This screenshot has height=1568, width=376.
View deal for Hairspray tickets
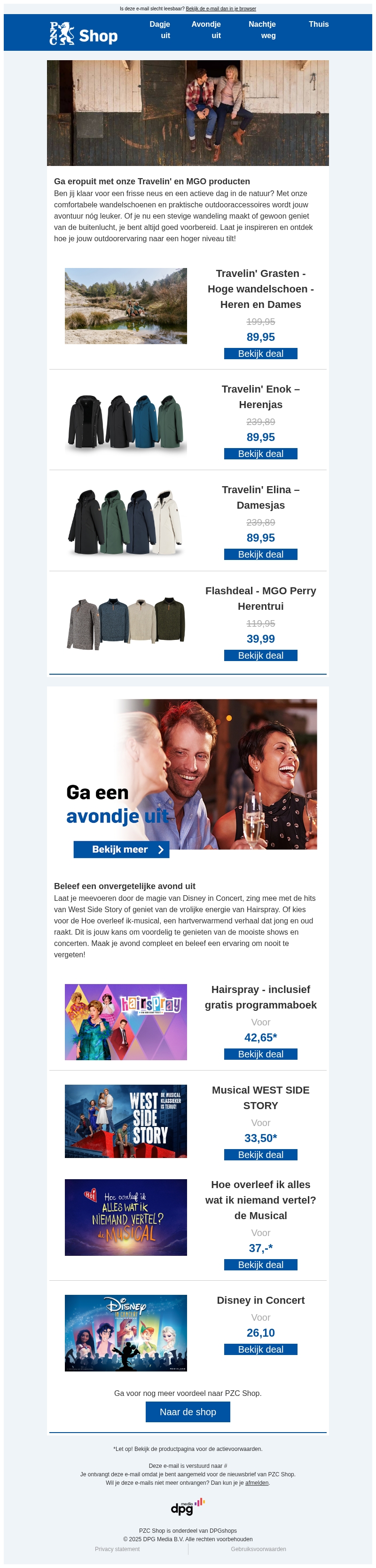point(260,1054)
